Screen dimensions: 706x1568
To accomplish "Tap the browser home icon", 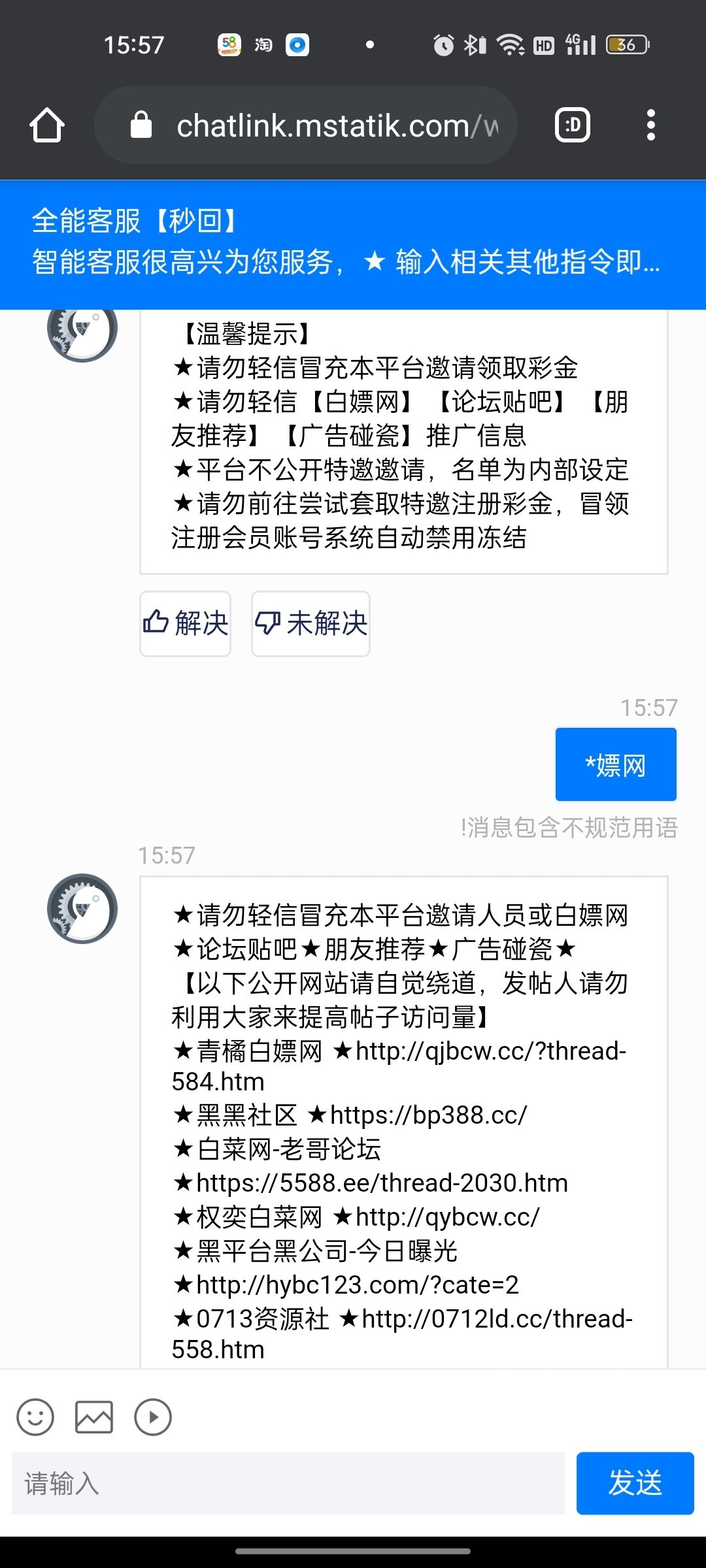I will click(47, 125).
